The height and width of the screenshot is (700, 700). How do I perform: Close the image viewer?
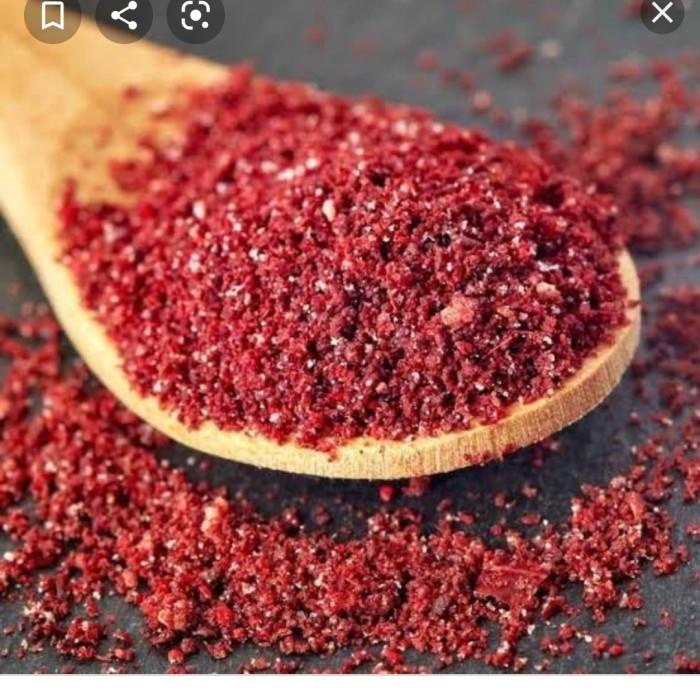coord(662,12)
